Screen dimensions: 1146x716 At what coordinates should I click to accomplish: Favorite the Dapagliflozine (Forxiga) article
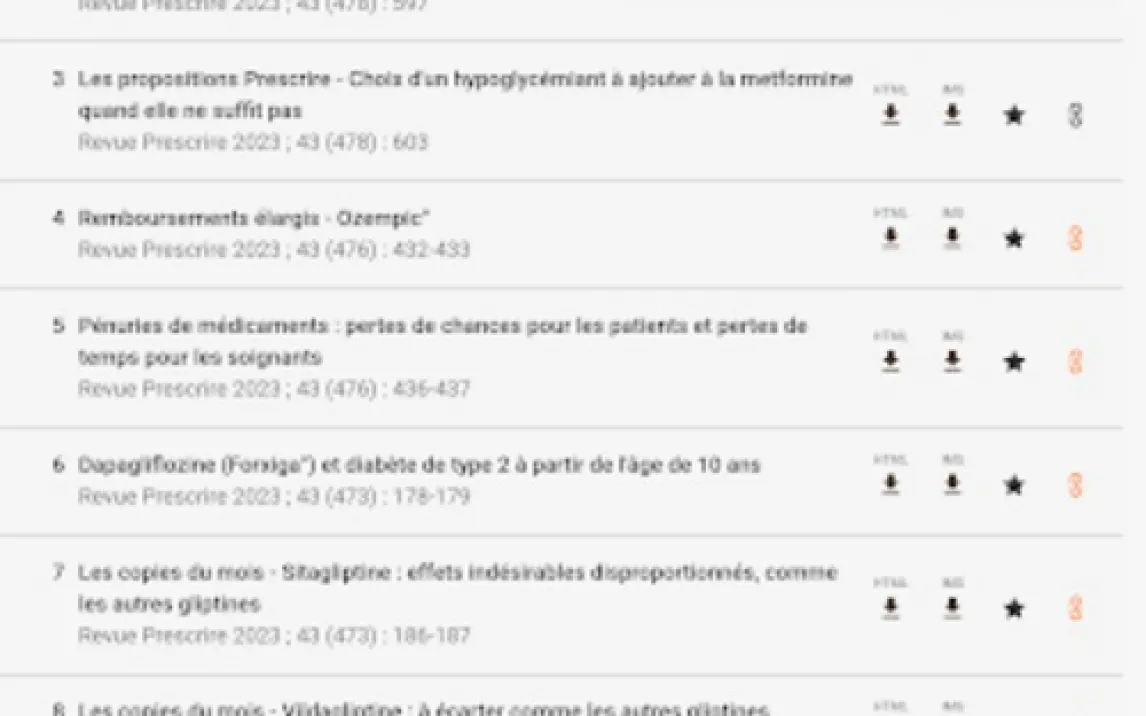pos(1014,486)
